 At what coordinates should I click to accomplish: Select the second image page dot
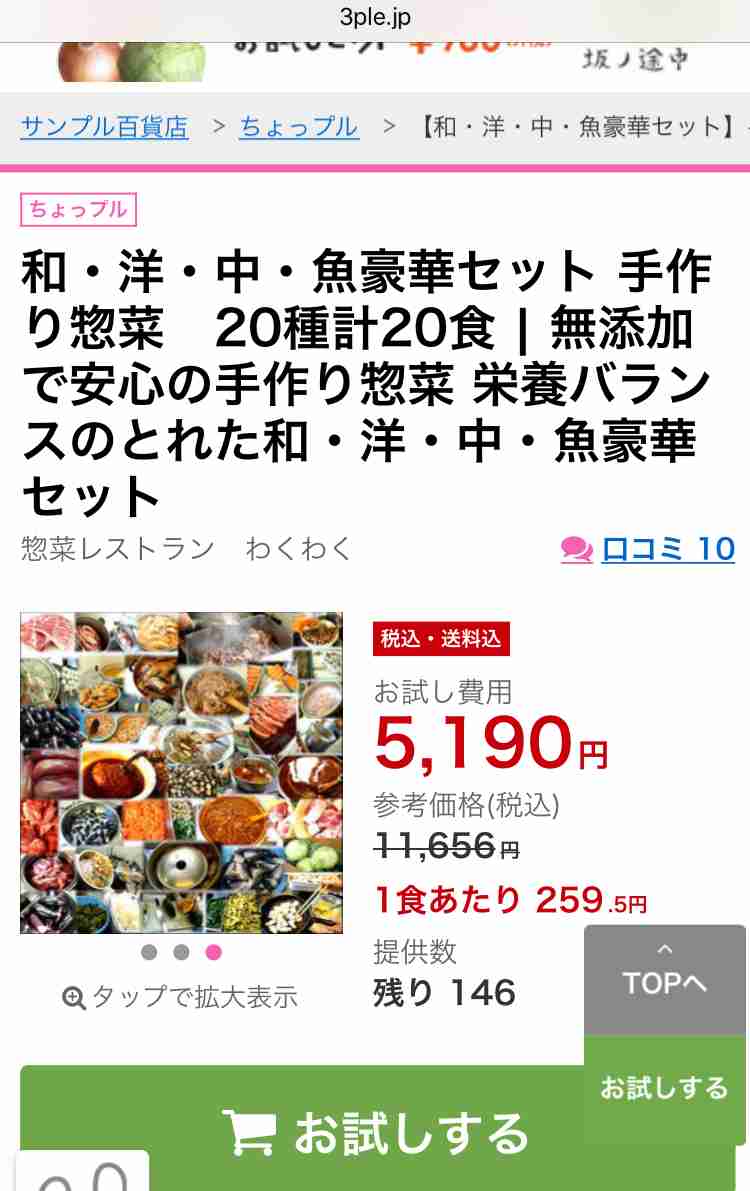tap(181, 952)
